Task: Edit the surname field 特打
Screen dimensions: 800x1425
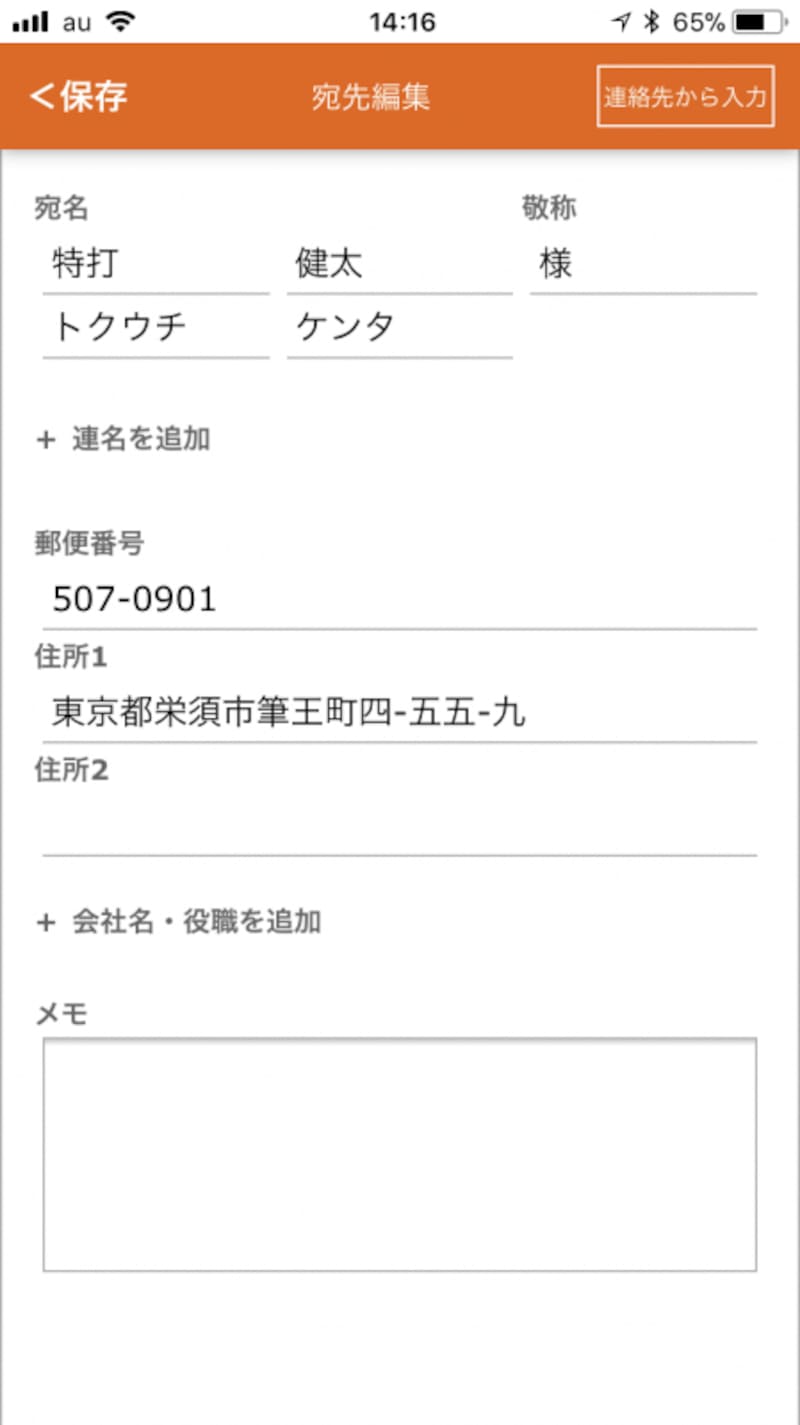Action: coord(156,265)
